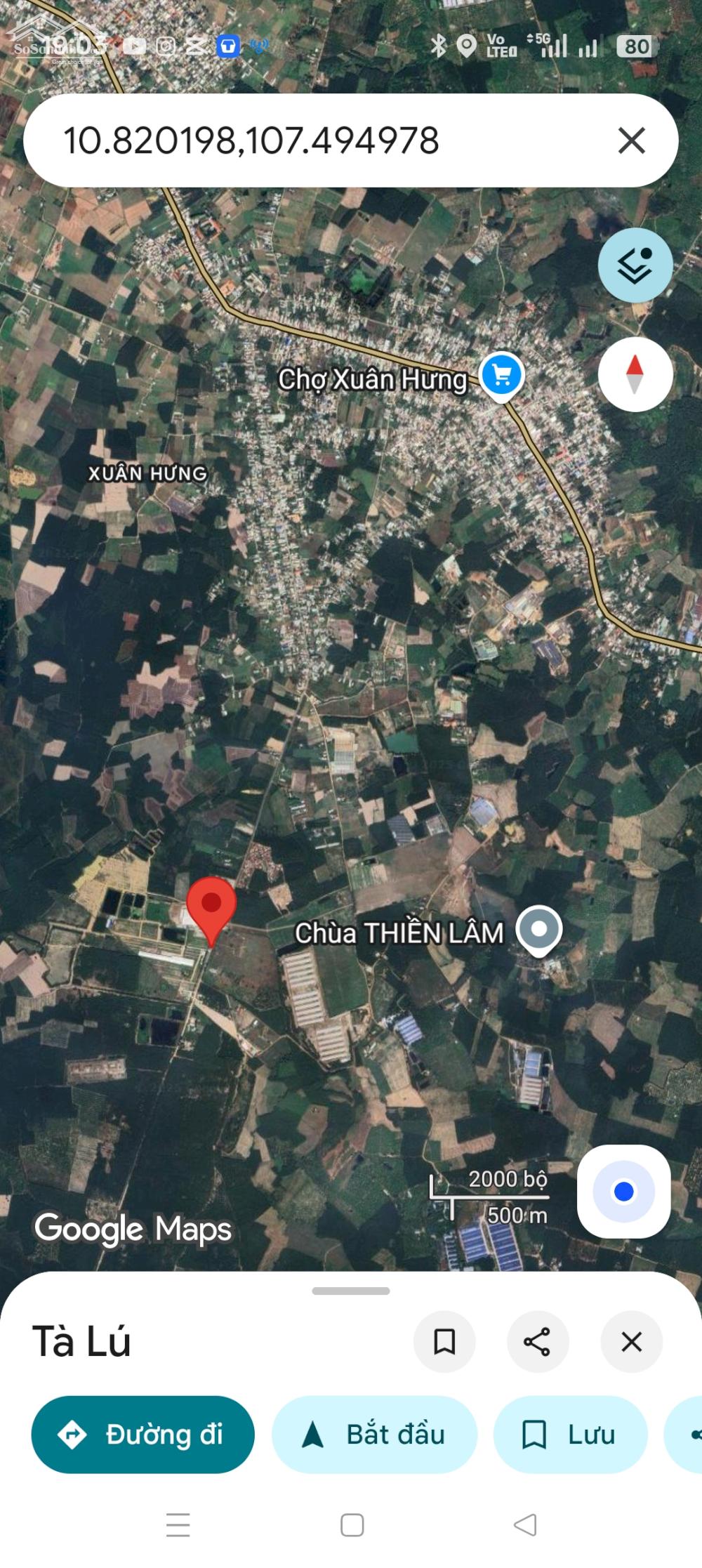Screen dimensions: 702x1568
Task: Go back using the system navigation bar
Action: [525, 1525]
